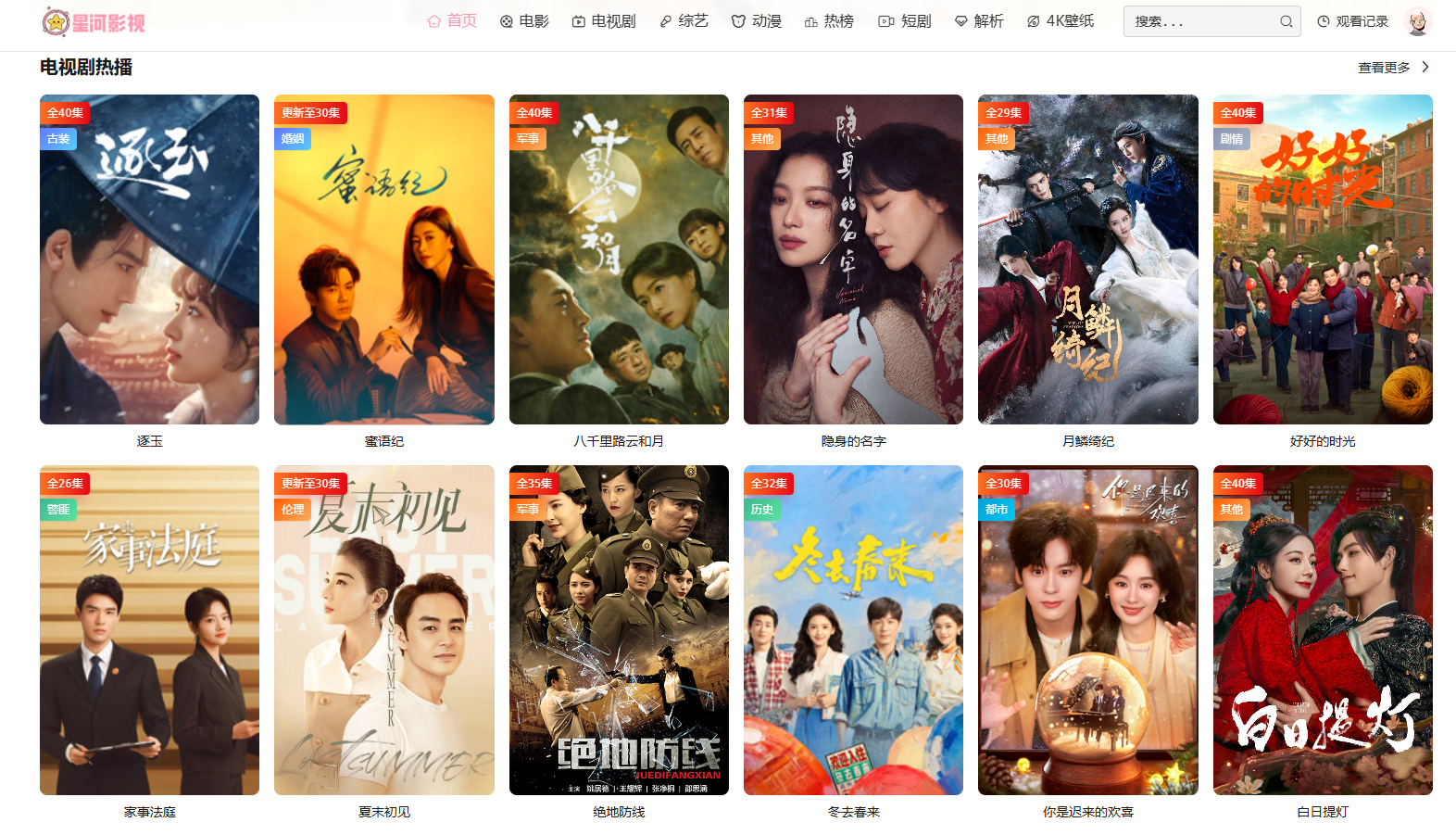Choose the drama 冬去春来

coord(853,630)
